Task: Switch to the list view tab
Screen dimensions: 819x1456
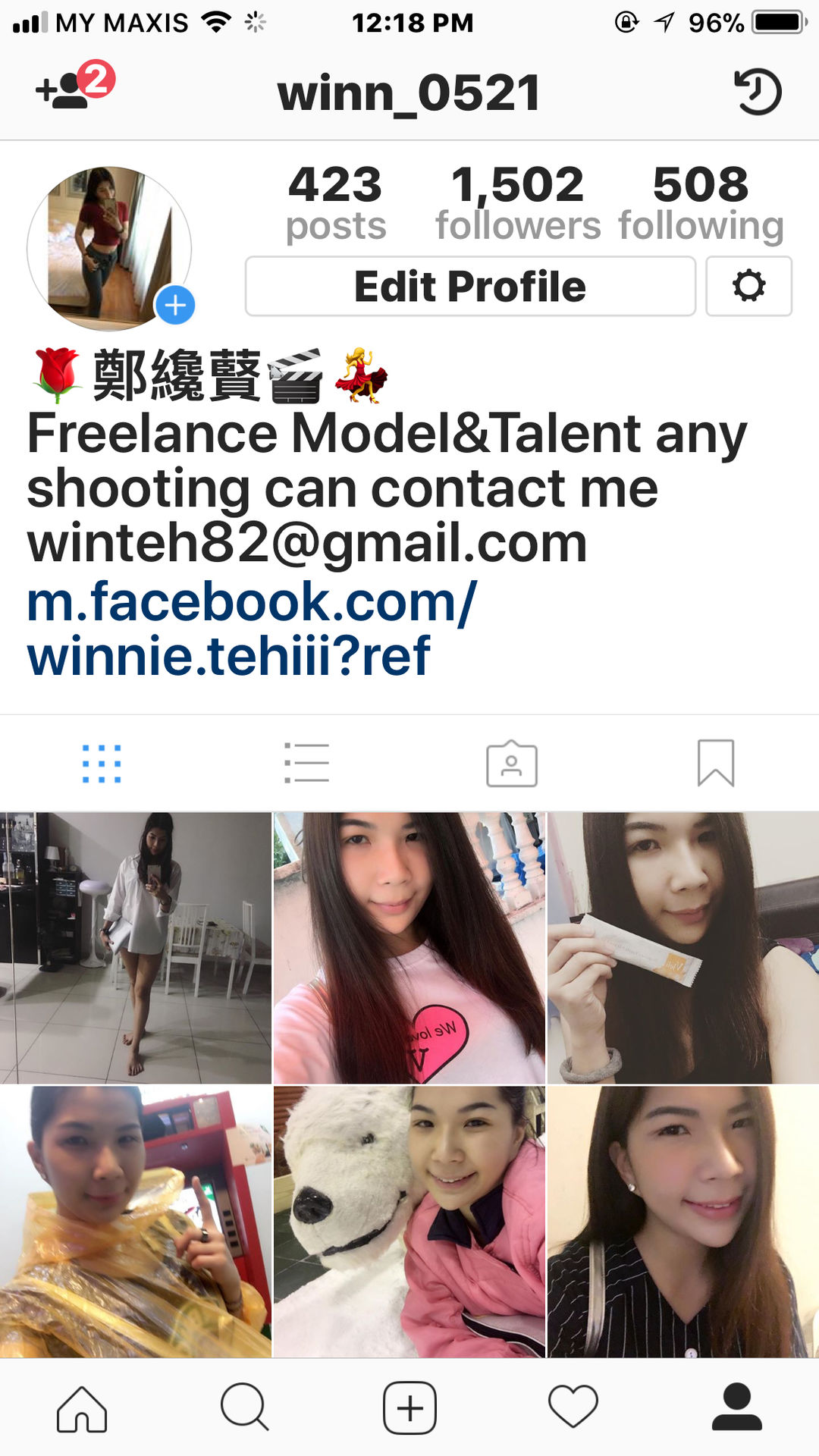Action: [x=306, y=762]
